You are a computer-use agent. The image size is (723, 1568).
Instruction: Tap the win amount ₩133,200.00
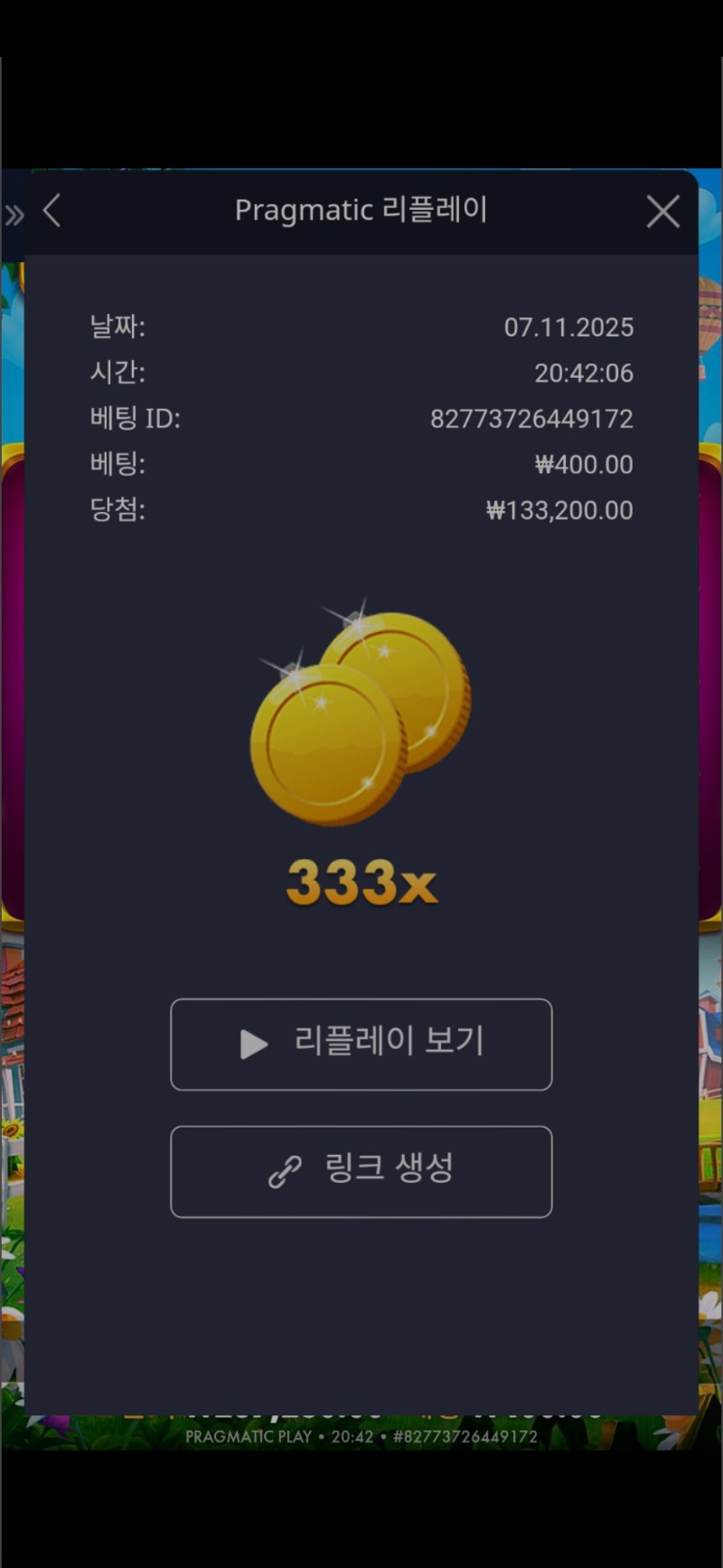(558, 509)
